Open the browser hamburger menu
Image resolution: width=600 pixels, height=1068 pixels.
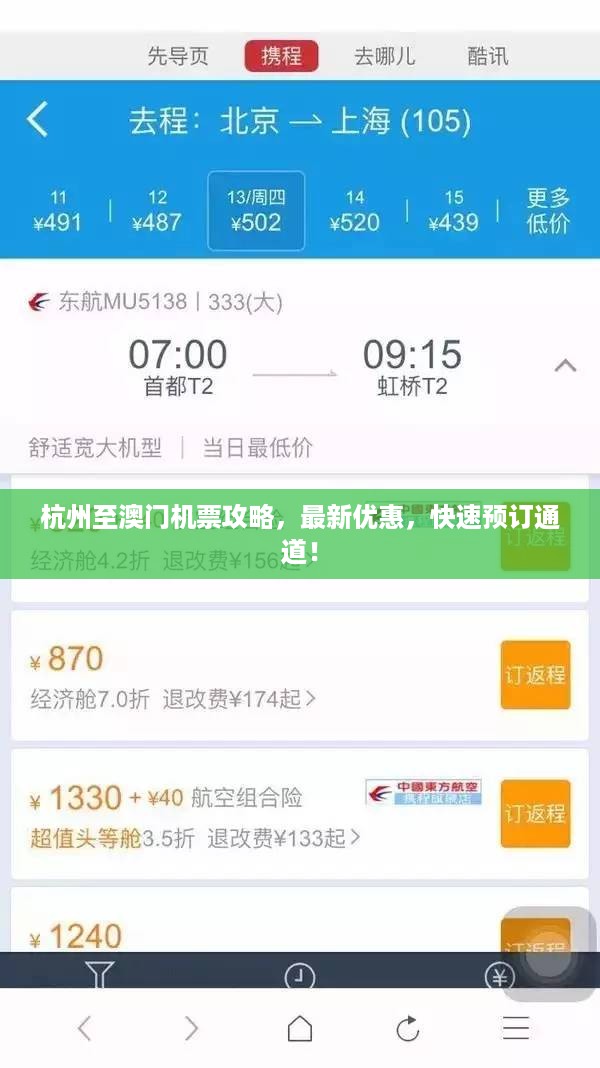click(x=516, y=1028)
